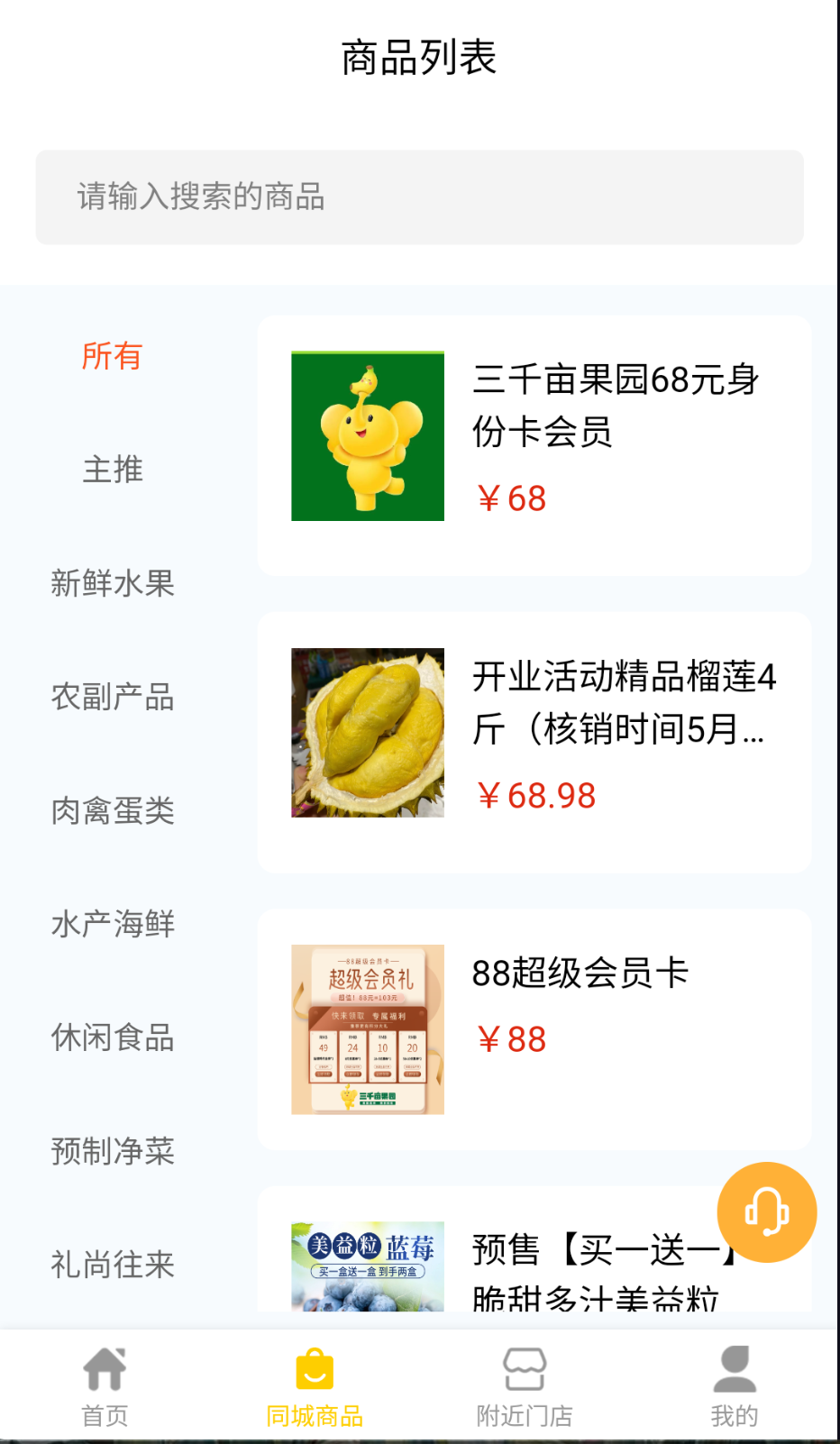Image resolution: width=840 pixels, height=1444 pixels.
Task: Open the durian product thumbnail image
Action: [367, 732]
